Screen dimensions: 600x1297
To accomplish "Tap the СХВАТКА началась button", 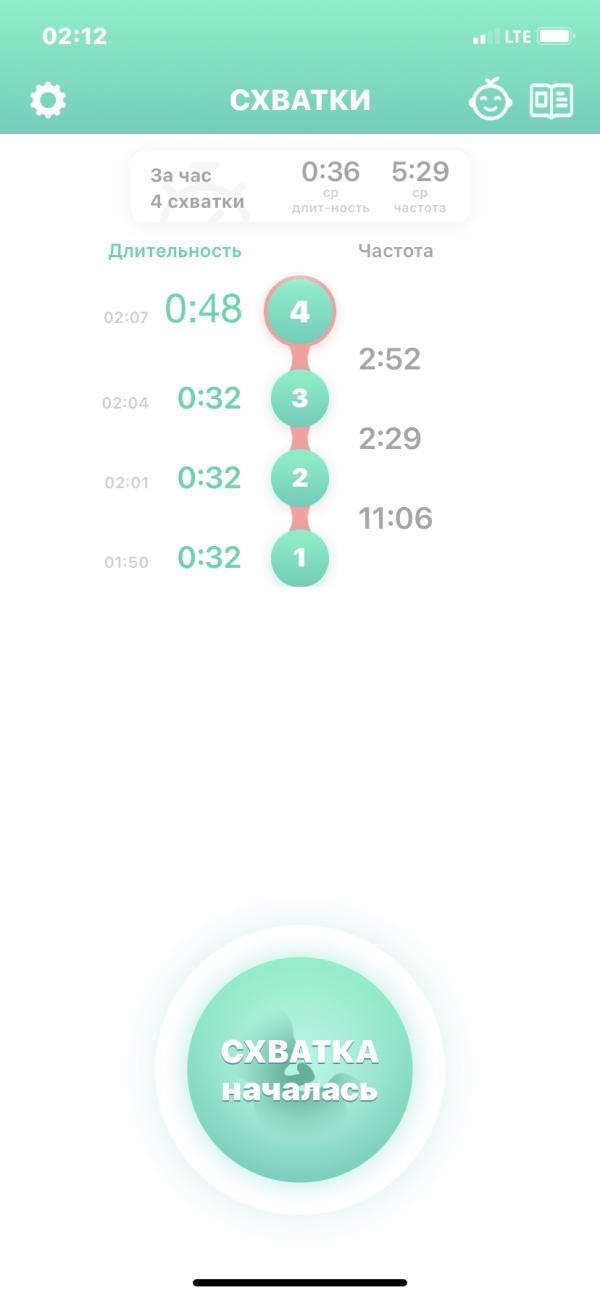I will 300,1070.
